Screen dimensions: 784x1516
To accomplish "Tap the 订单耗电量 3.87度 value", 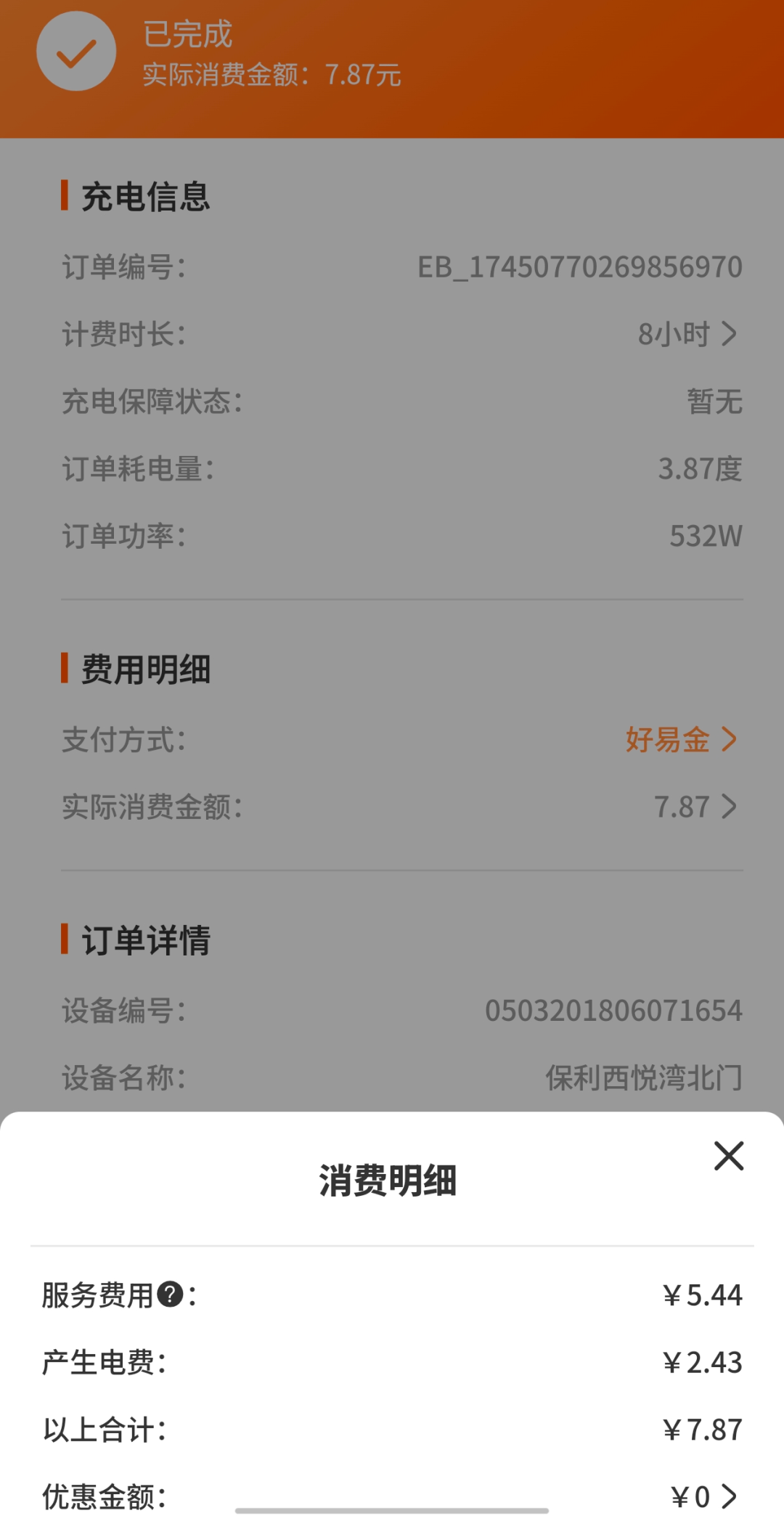I will pyautogui.click(x=699, y=470).
